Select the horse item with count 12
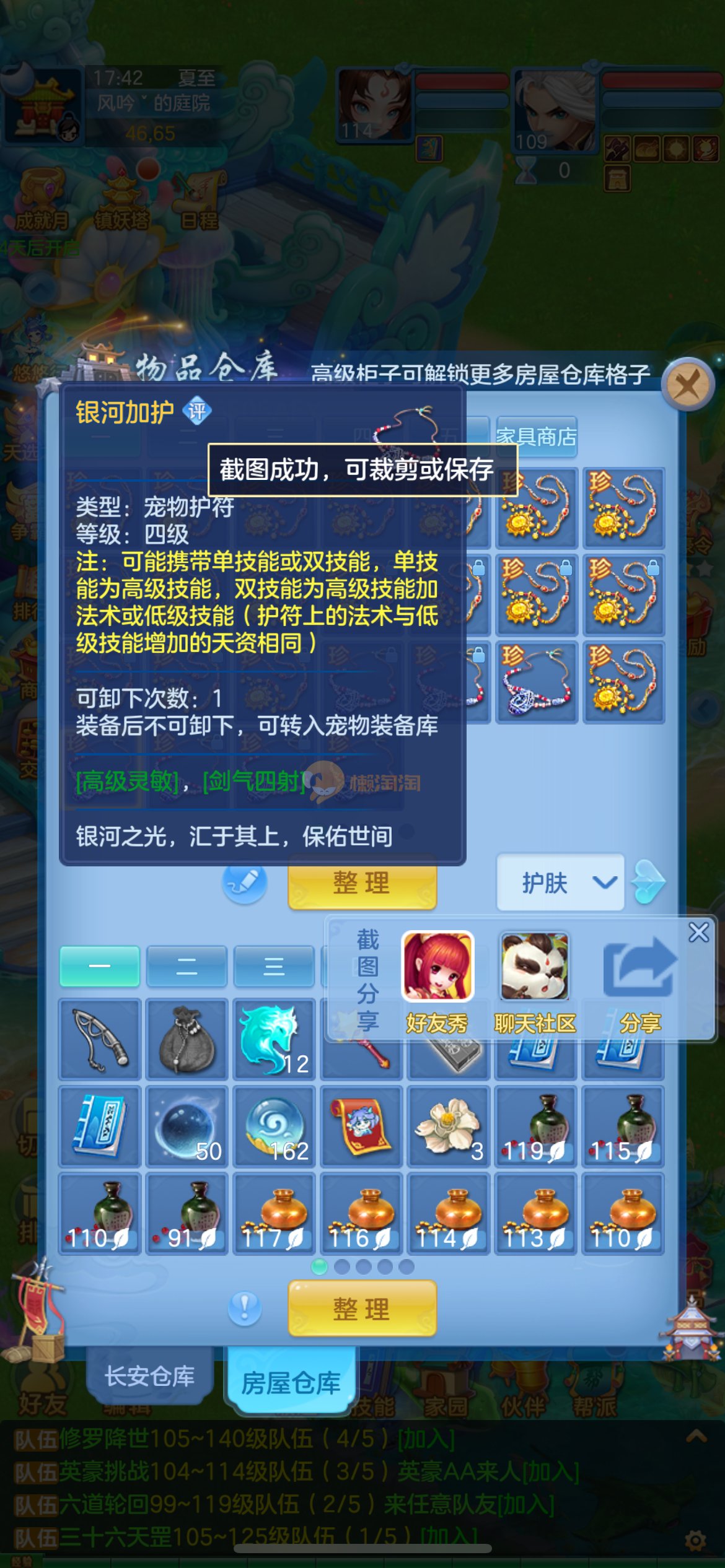The height and width of the screenshot is (1568, 725). [x=273, y=1039]
